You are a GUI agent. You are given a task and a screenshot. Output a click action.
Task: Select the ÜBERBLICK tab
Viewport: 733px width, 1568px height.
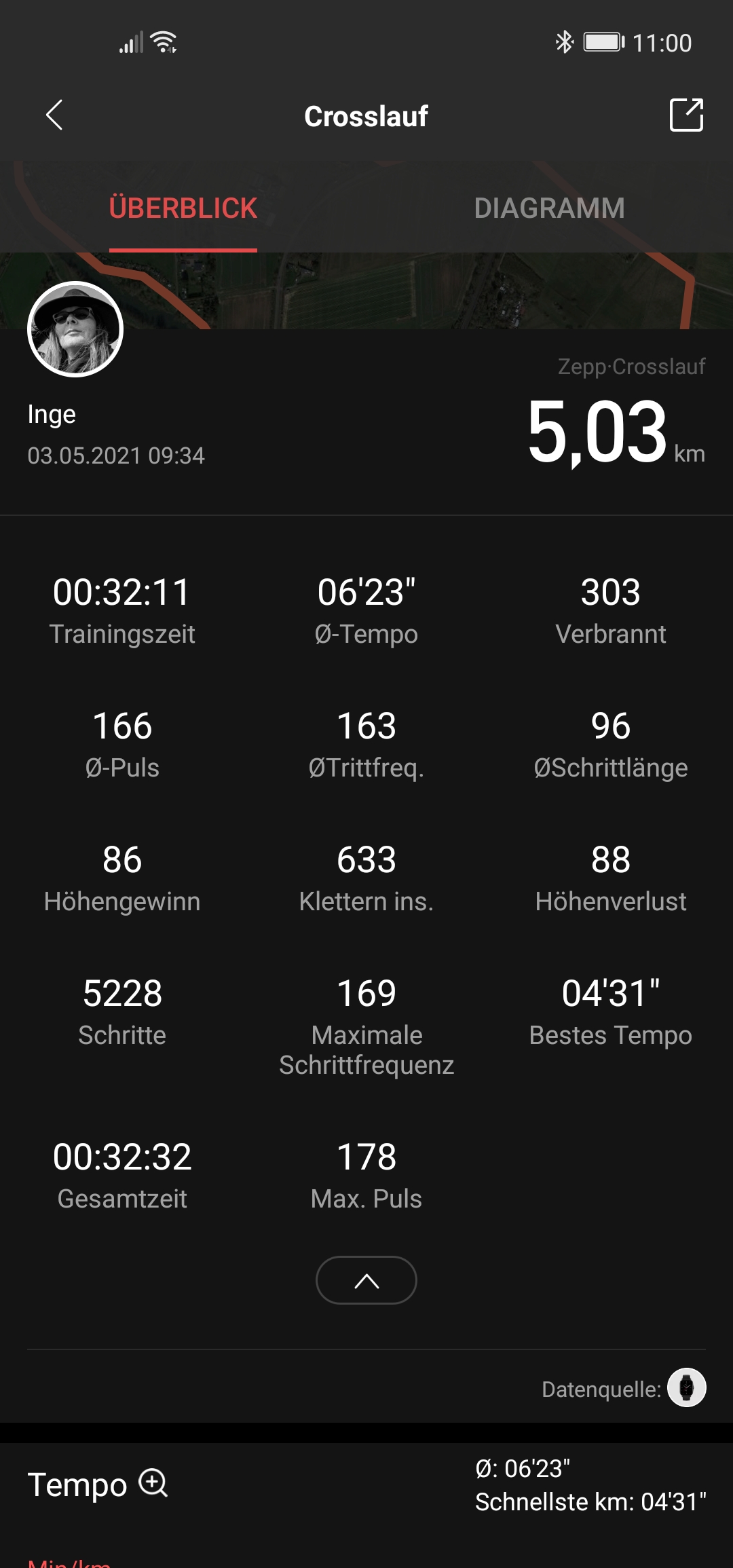pos(183,208)
